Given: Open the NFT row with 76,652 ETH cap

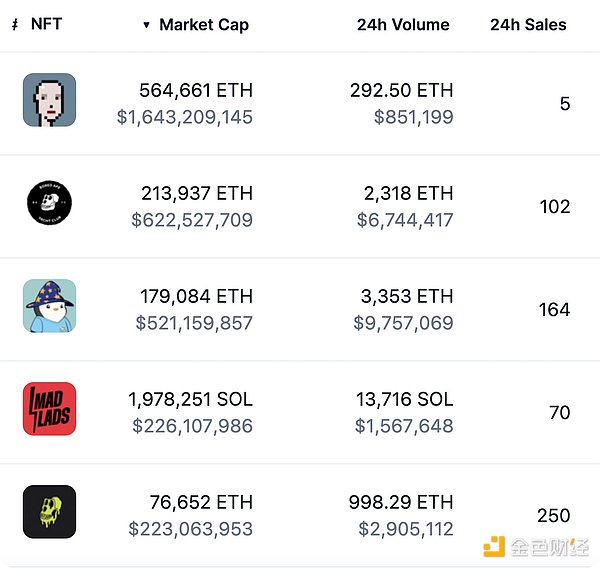Looking at the screenshot, I should coord(50,512).
